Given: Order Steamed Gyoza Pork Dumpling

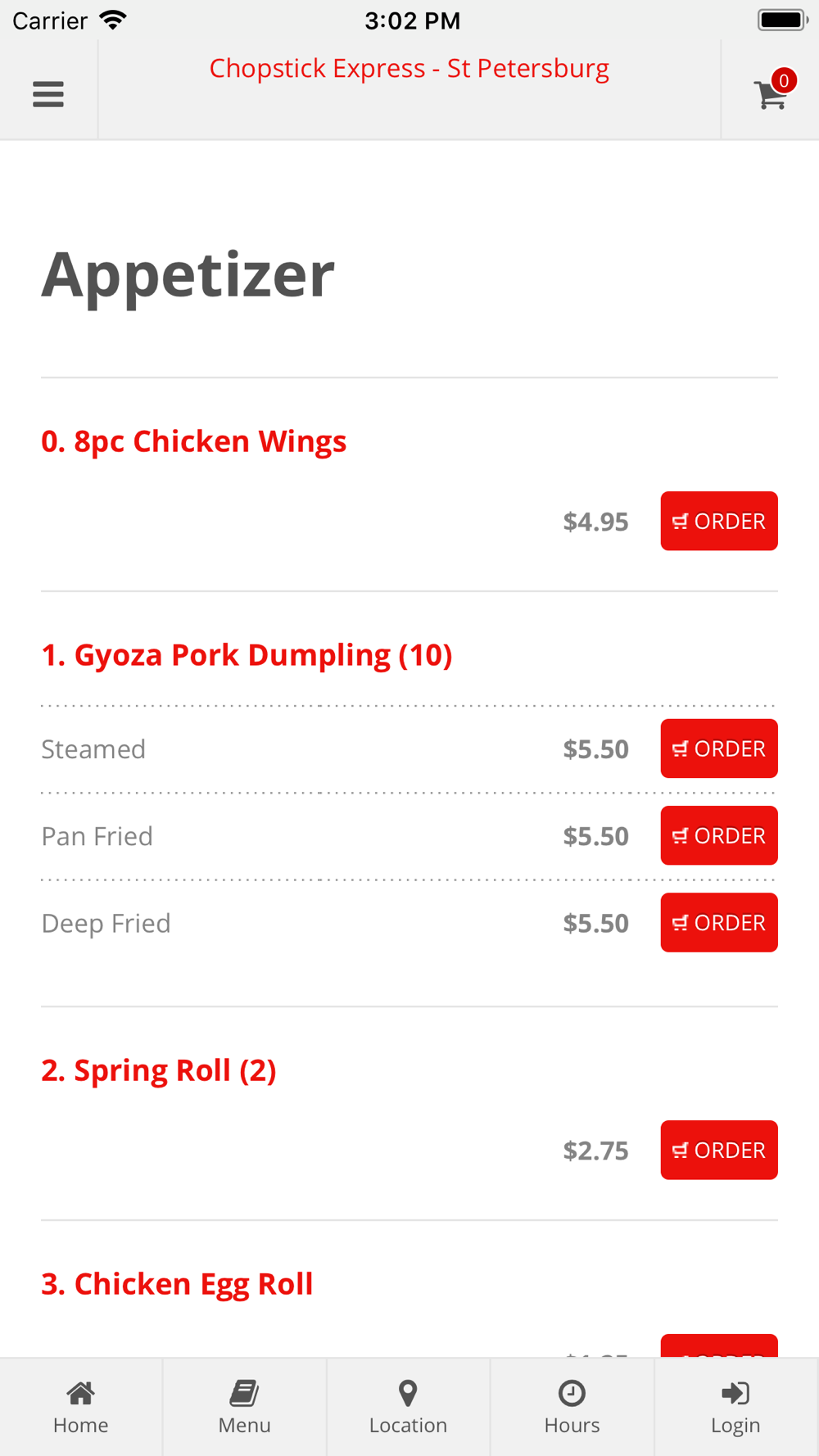Looking at the screenshot, I should 719,748.
